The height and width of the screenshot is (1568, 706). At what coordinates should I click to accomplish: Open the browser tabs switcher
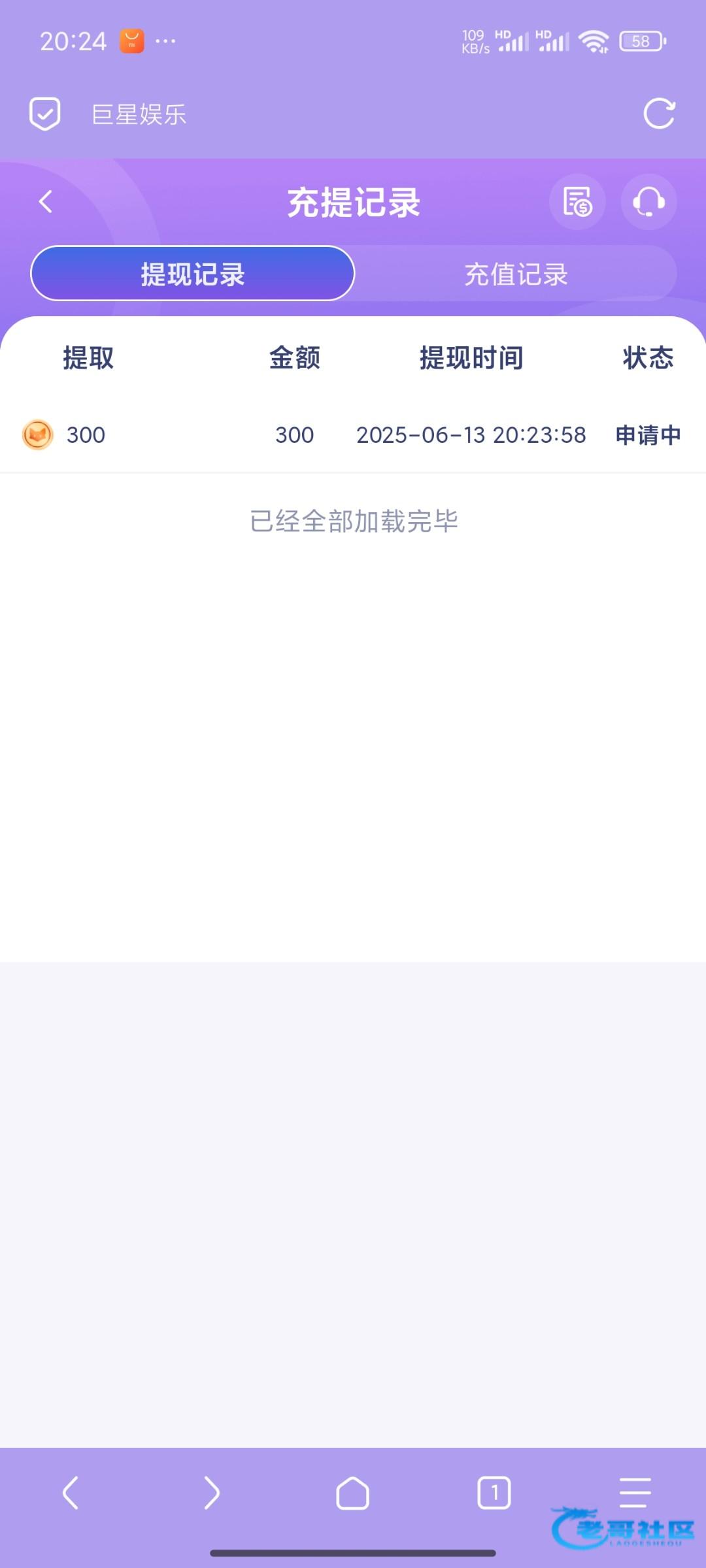(494, 1493)
